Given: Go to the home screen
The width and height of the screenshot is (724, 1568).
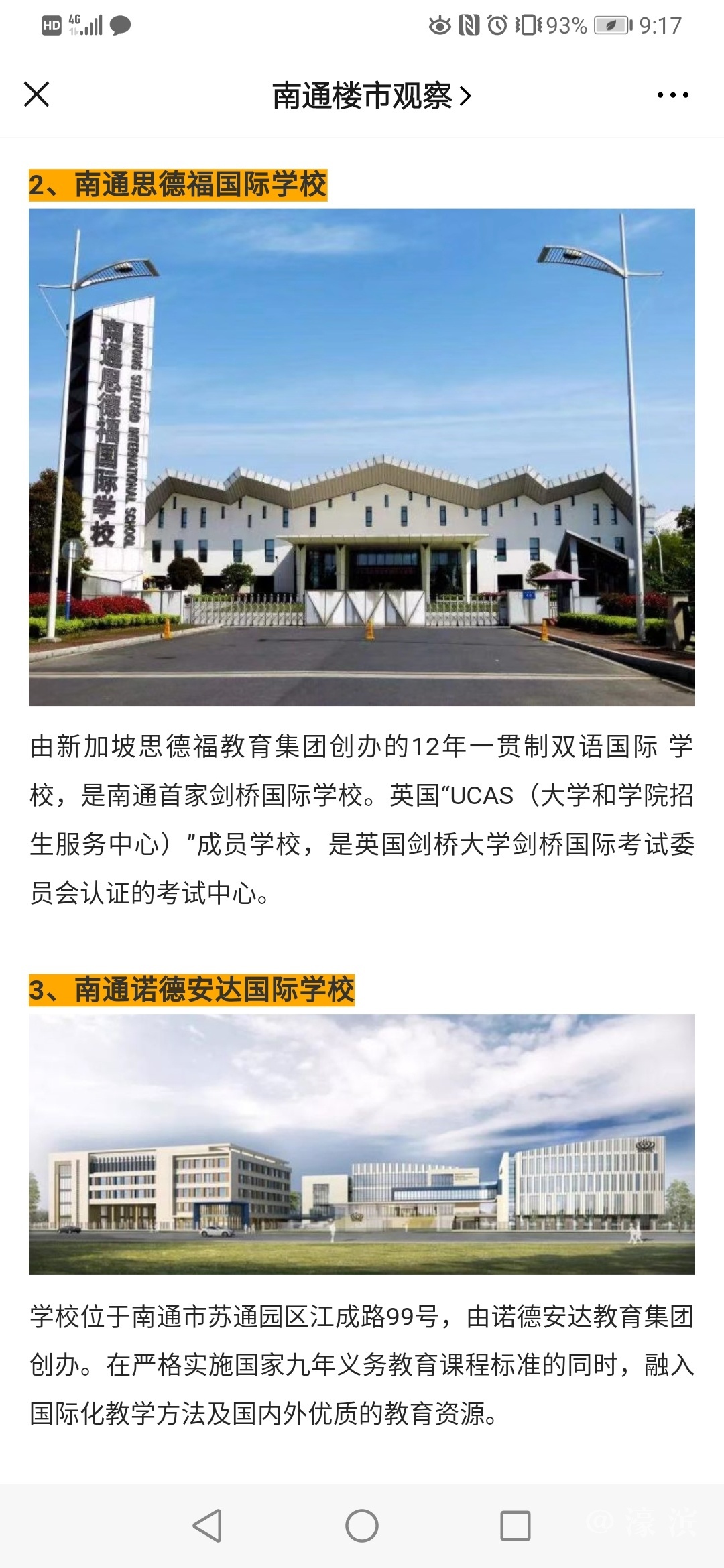Looking at the screenshot, I should pyautogui.click(x=361, y=1526).
